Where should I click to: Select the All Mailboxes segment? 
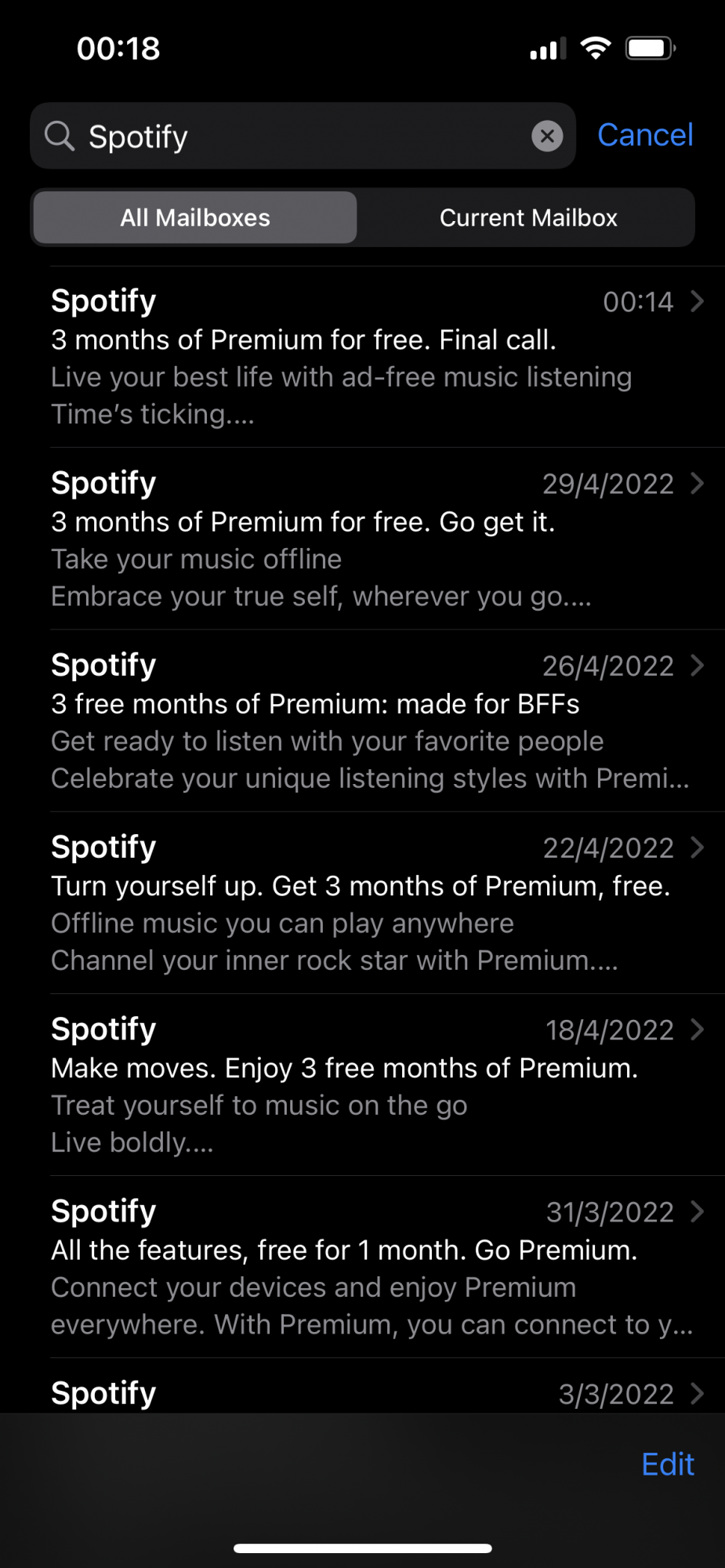click(195, 217)
